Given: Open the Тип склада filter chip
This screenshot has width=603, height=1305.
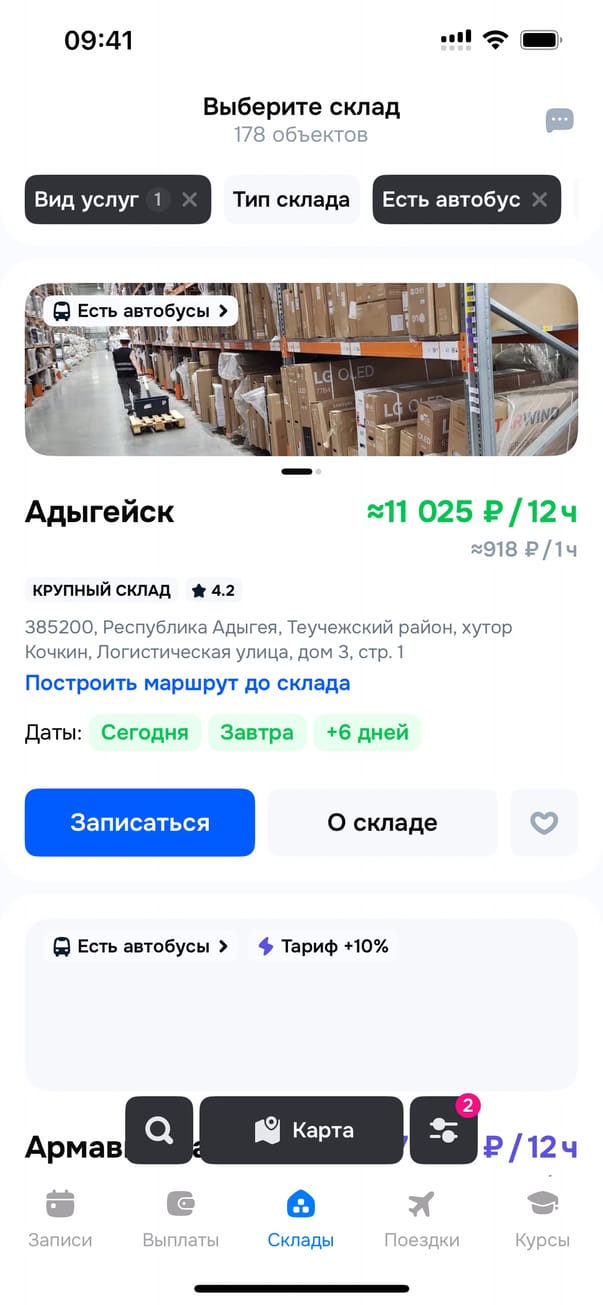Looking at the screenshot, I should coord(291,200).
